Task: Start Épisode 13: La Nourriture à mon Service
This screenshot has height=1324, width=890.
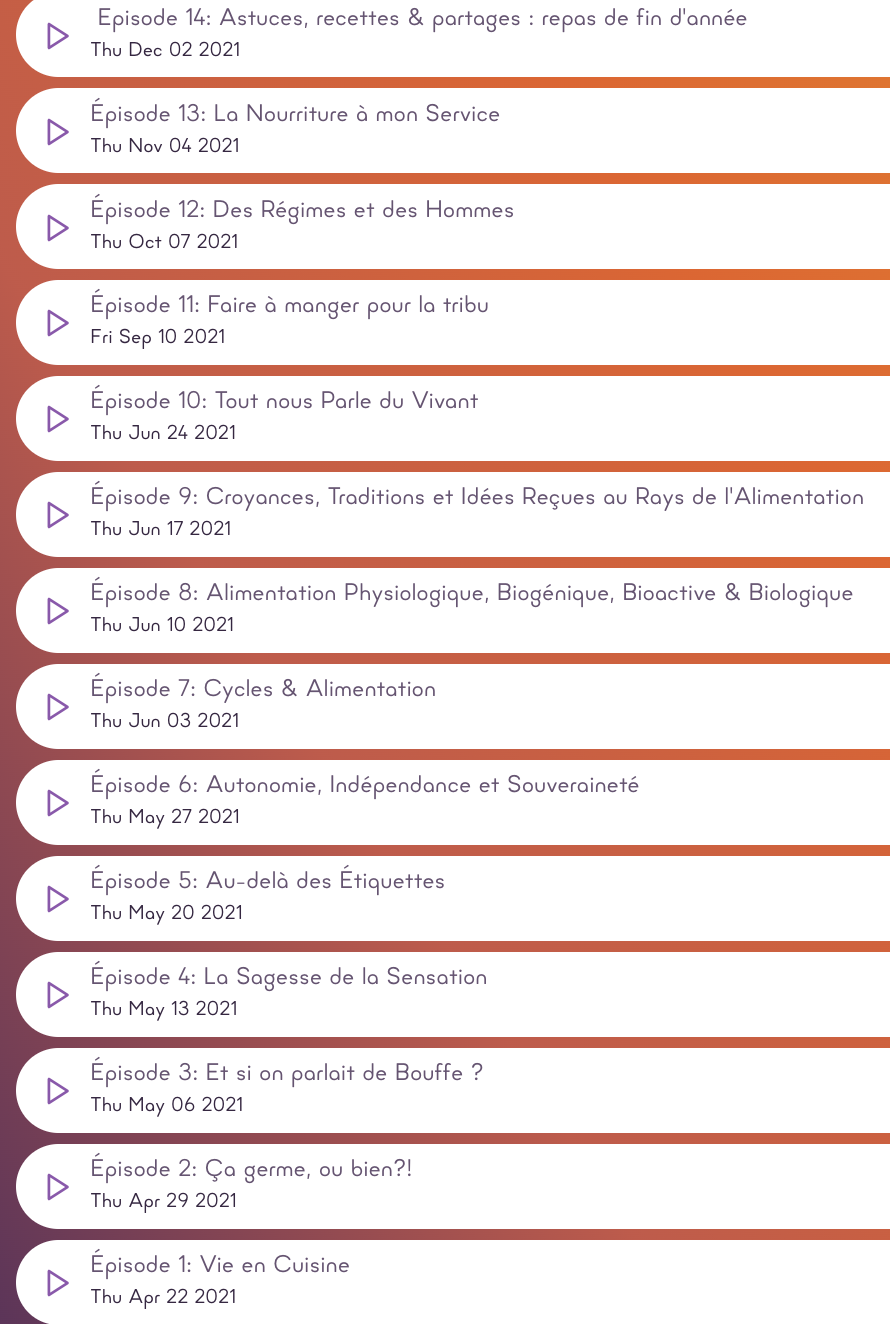Action: point(58,132)
